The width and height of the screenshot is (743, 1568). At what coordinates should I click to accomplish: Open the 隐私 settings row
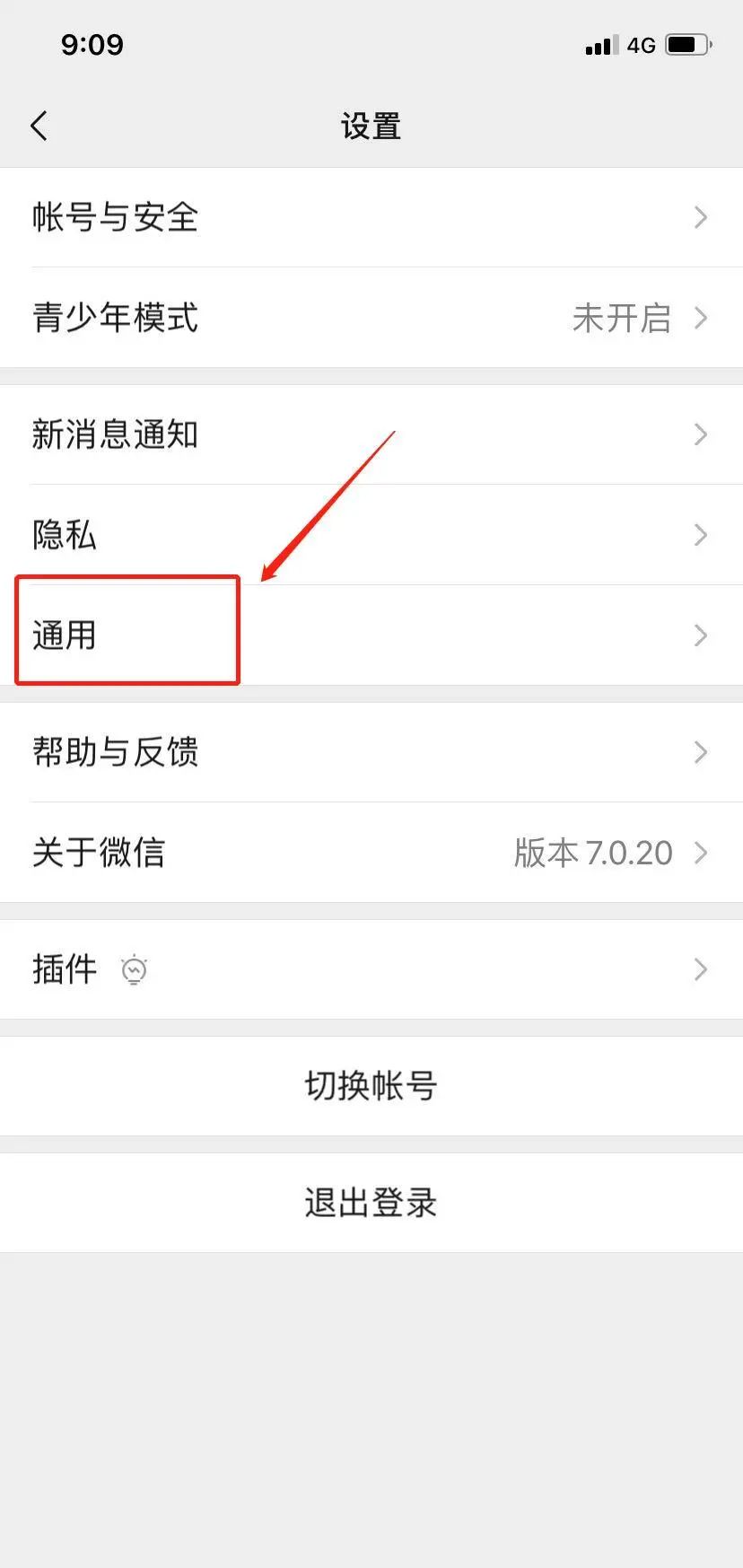[x=371, y=535]
